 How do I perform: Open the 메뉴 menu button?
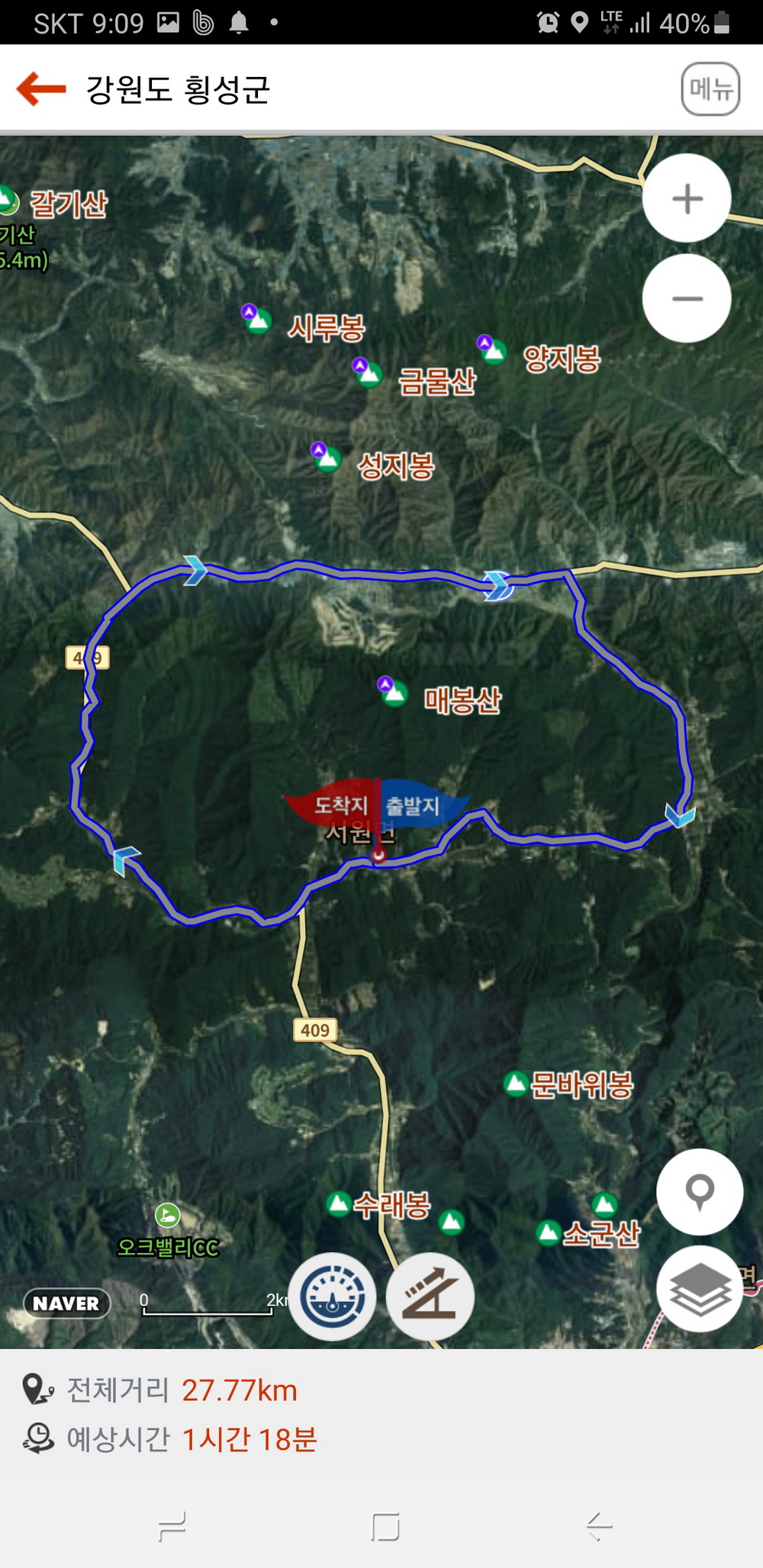click(710, 89)
